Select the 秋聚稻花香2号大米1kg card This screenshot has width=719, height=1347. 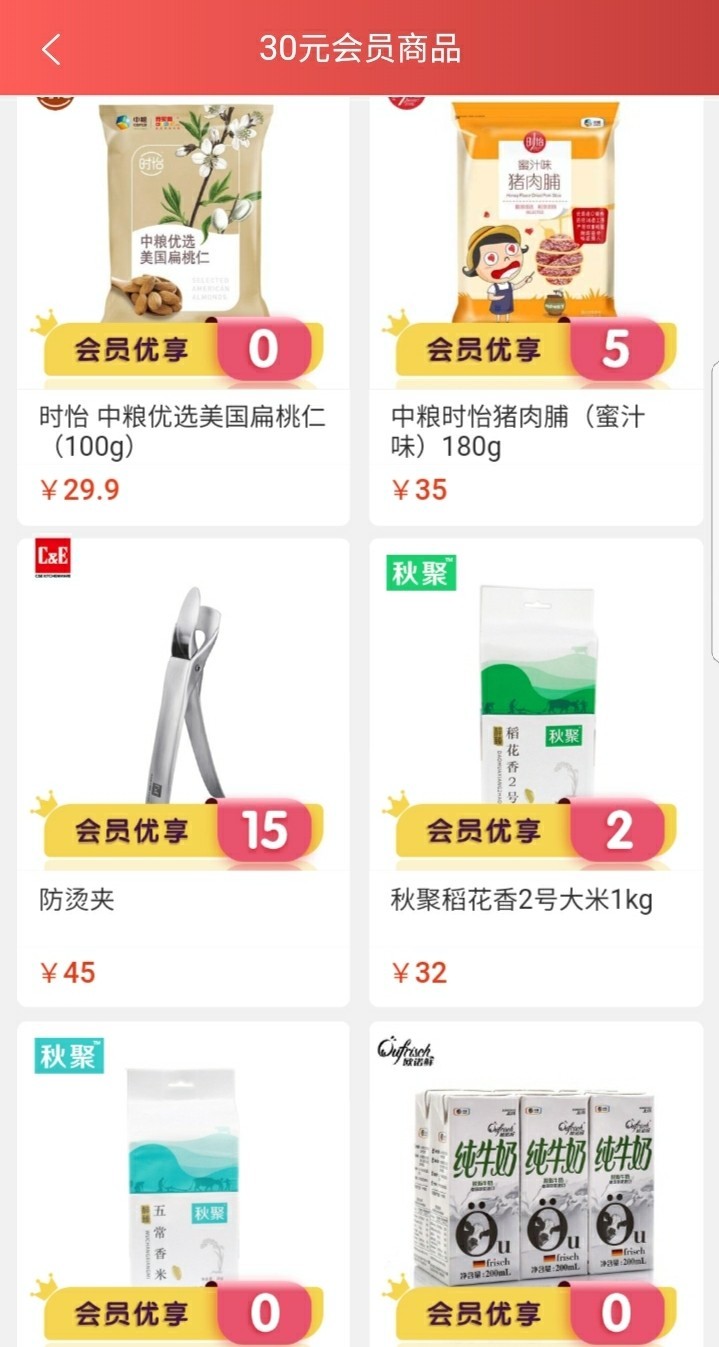(x=536, y=770)
